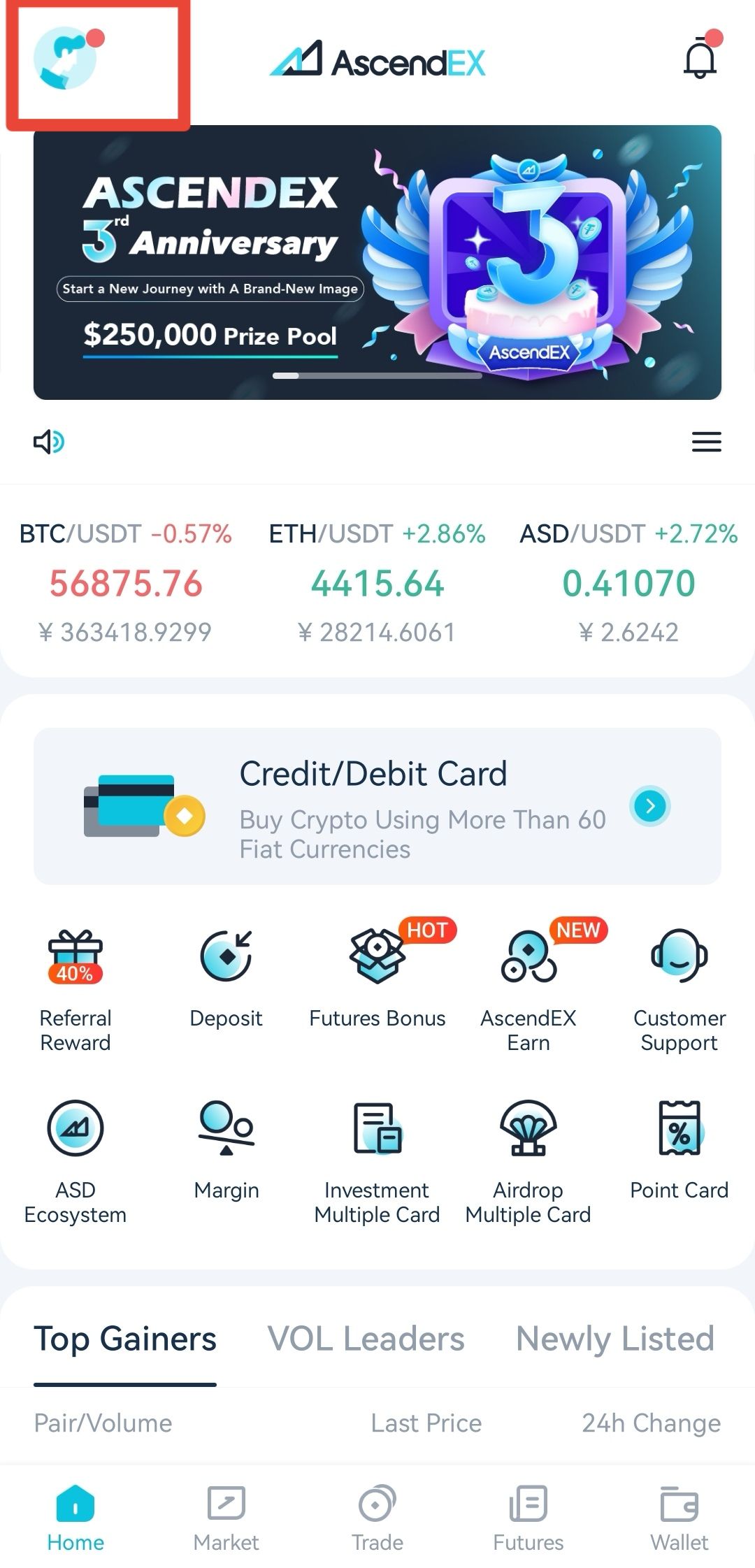Go to Deposit
Viewport: 755px width, 1568px height.
(x=226, y=979)
